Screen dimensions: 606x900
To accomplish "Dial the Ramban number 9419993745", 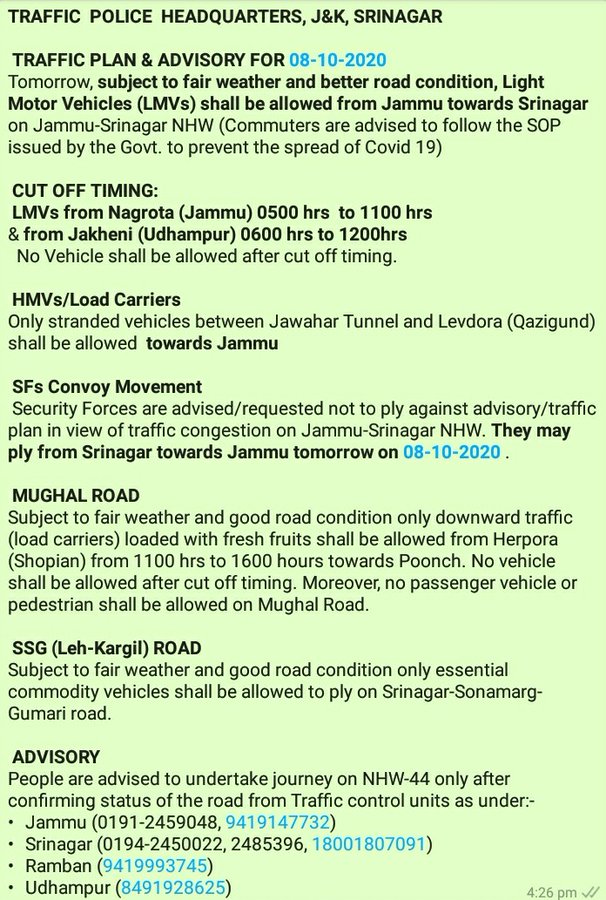I will coord(155,866).
